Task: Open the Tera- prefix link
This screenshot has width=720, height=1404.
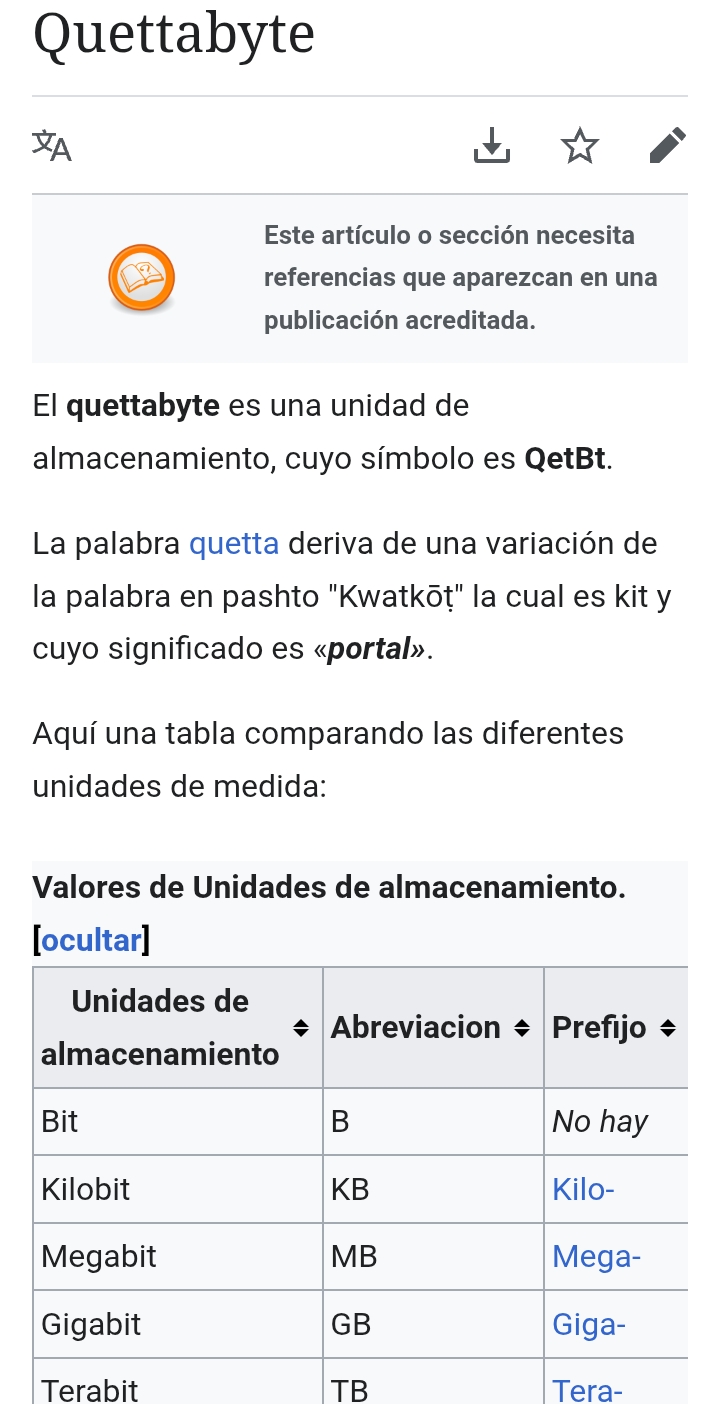Action: point(587,1391)
